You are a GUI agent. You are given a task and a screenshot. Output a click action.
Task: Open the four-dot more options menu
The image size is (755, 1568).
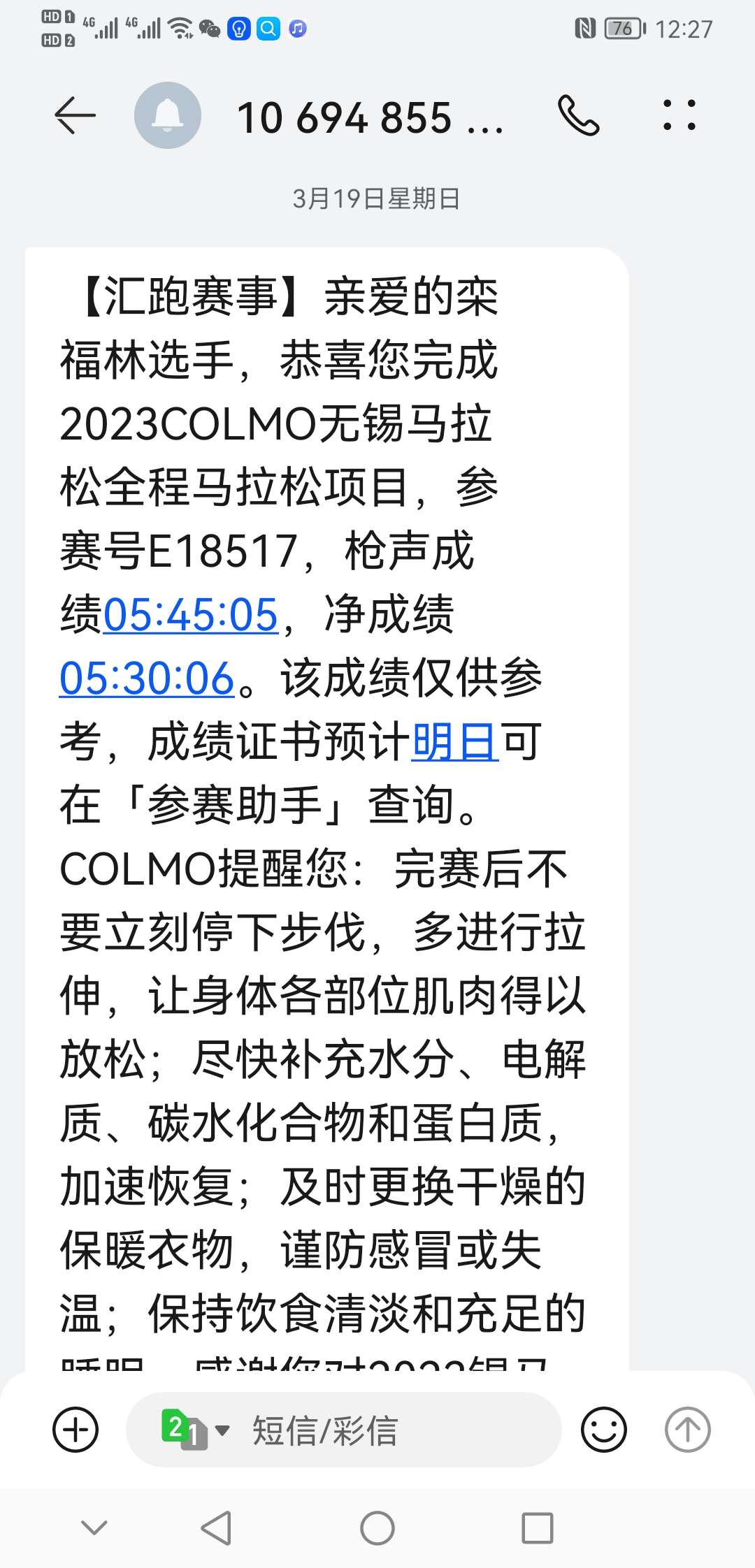(679, 115)
